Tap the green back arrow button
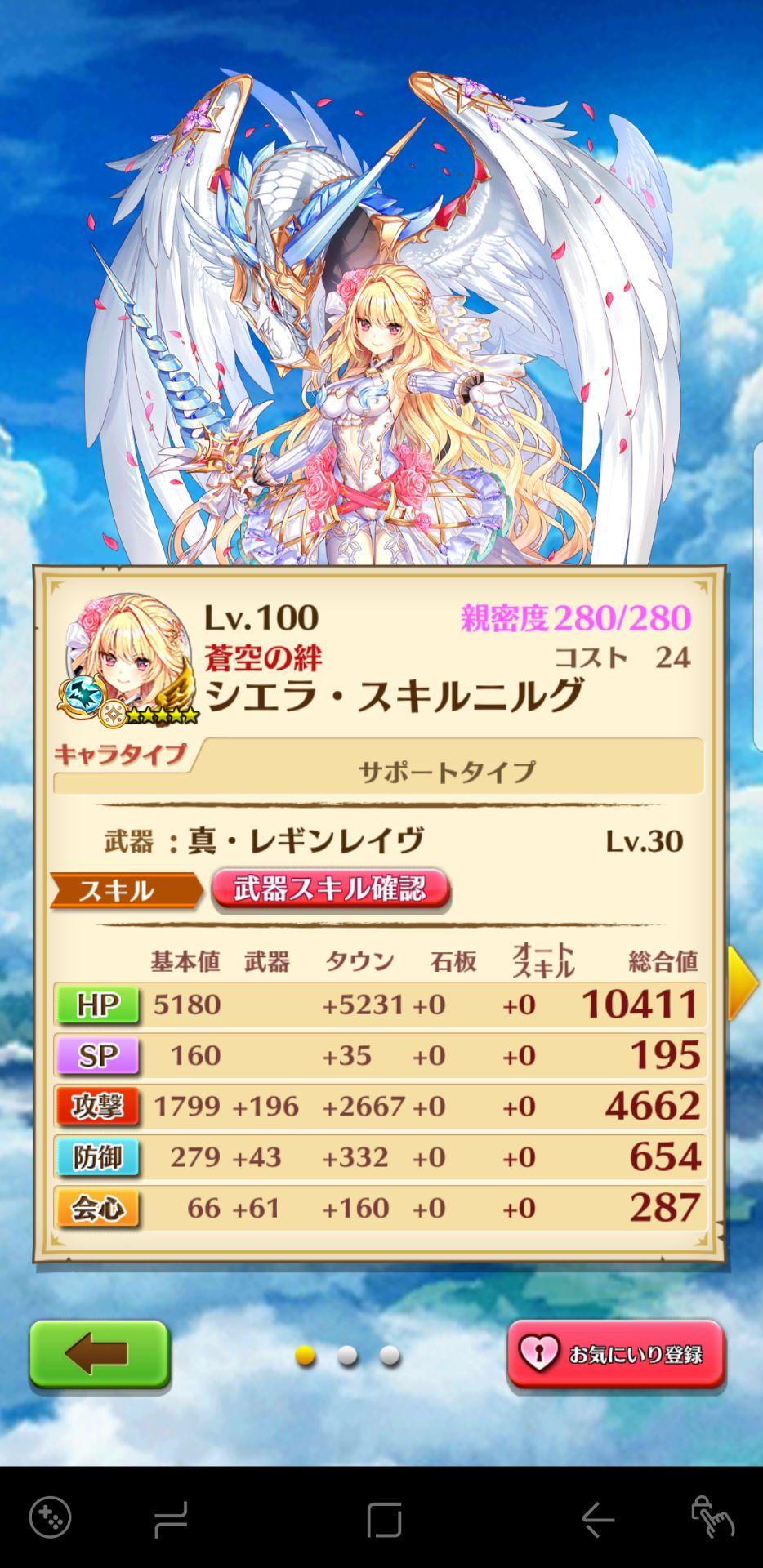The image size is (763, 1568). click(x=99, y=1354)
